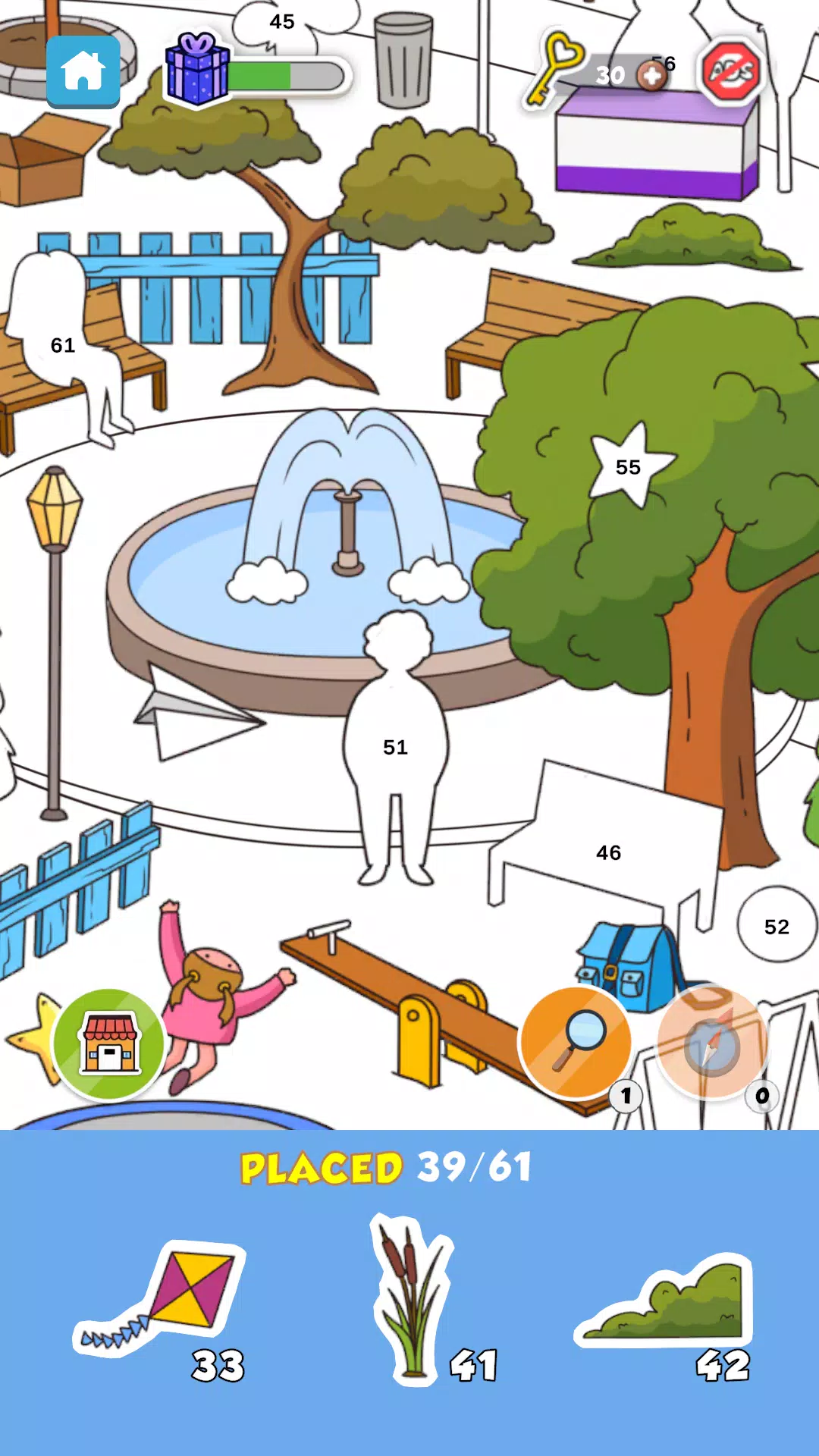This screenshot has height=1456, width=819.
Task: Select the cattail plant sticker 41
Action: (413, 1301)
